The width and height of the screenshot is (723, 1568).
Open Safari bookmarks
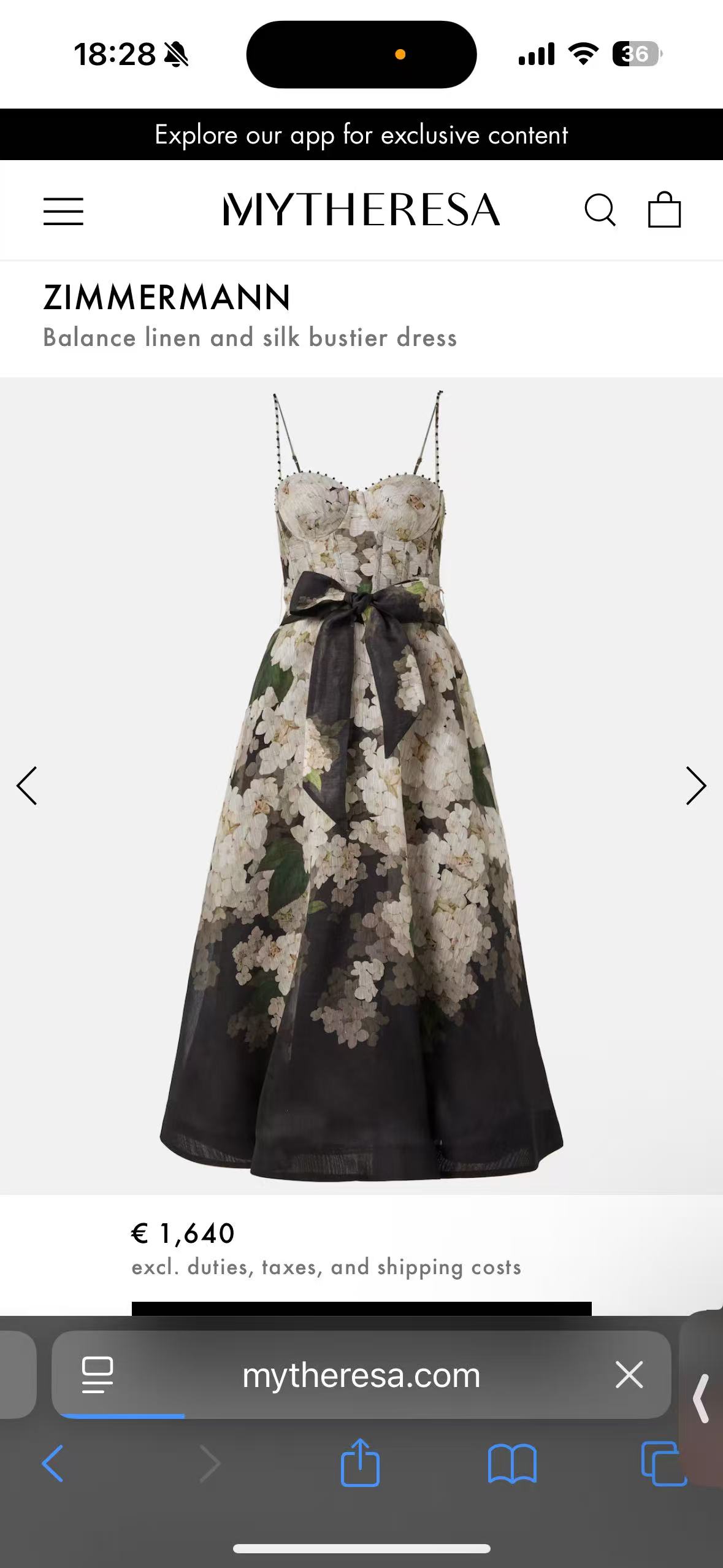point(512,1464)
